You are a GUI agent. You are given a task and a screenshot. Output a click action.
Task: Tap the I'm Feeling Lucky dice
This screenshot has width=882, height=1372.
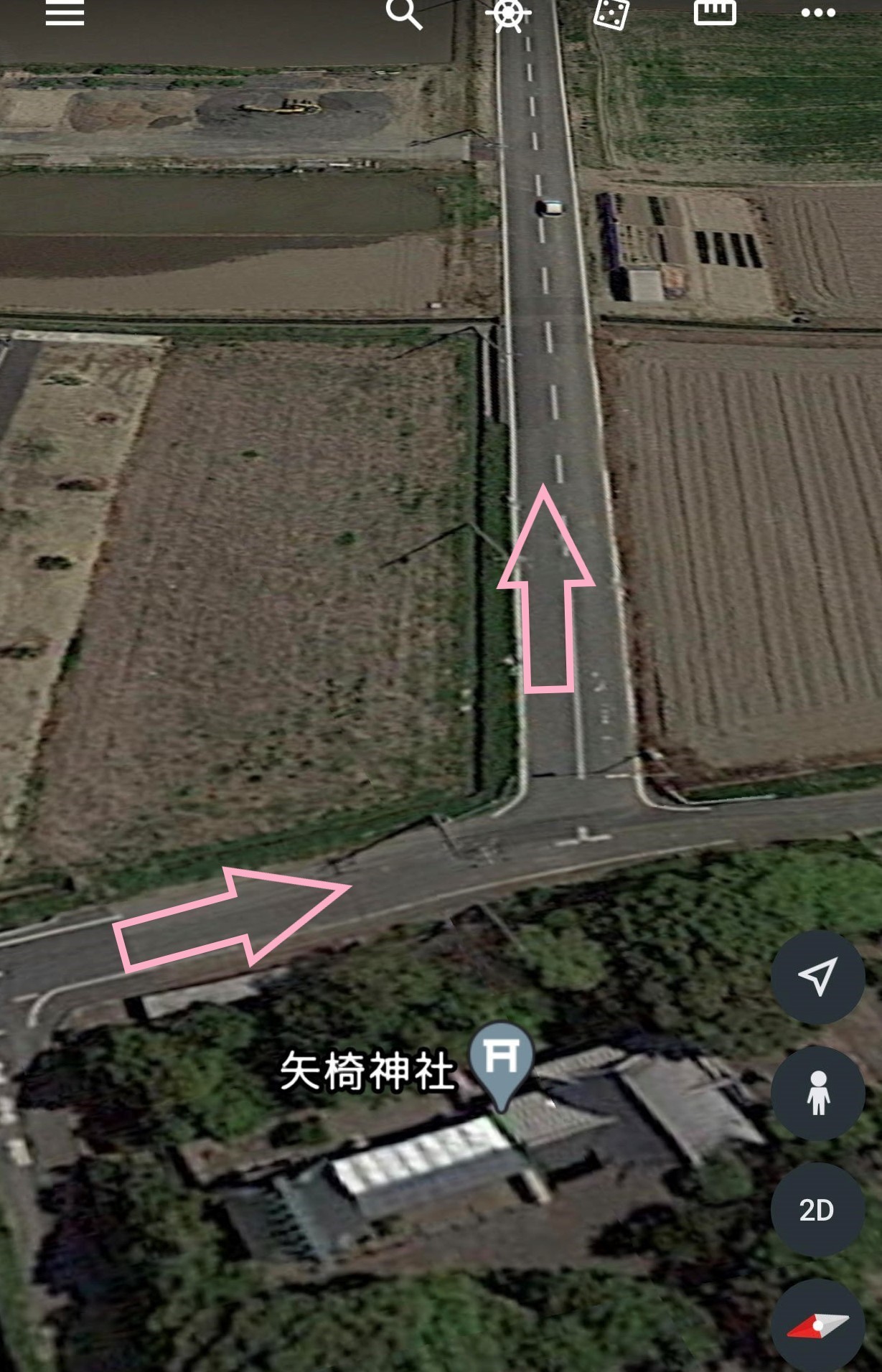pos(611,13)
